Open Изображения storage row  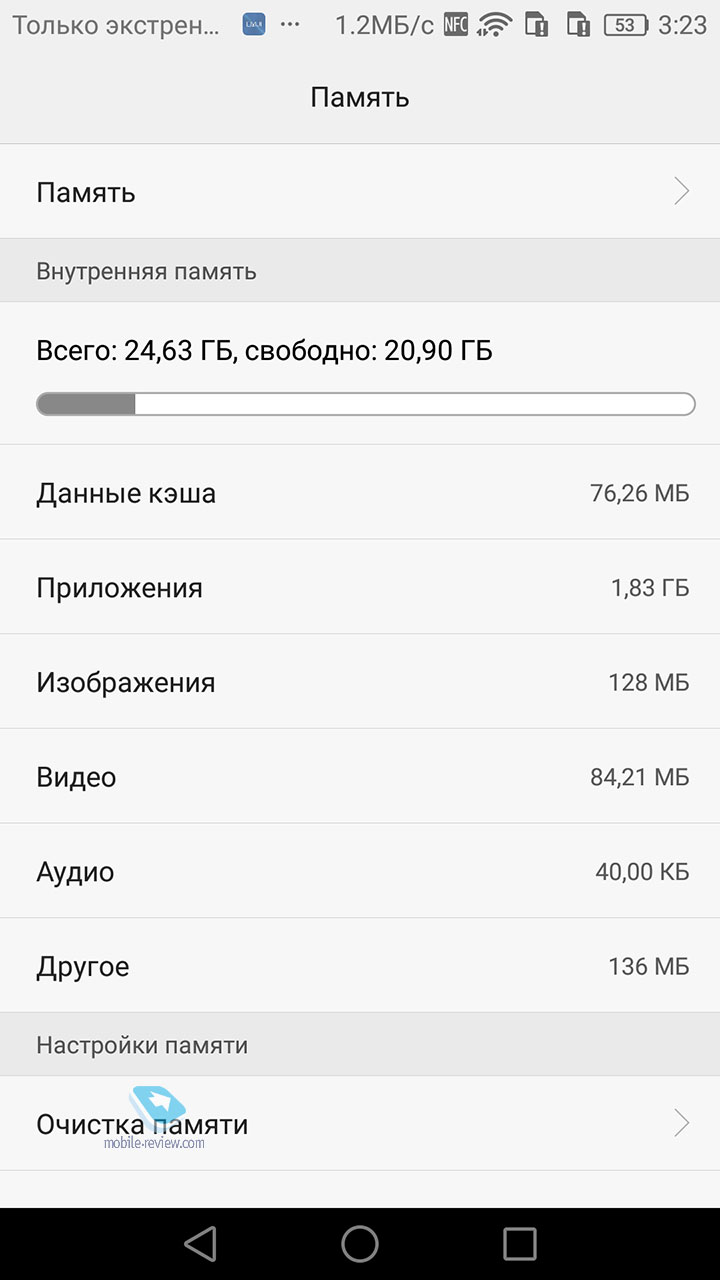click(360, 682)
